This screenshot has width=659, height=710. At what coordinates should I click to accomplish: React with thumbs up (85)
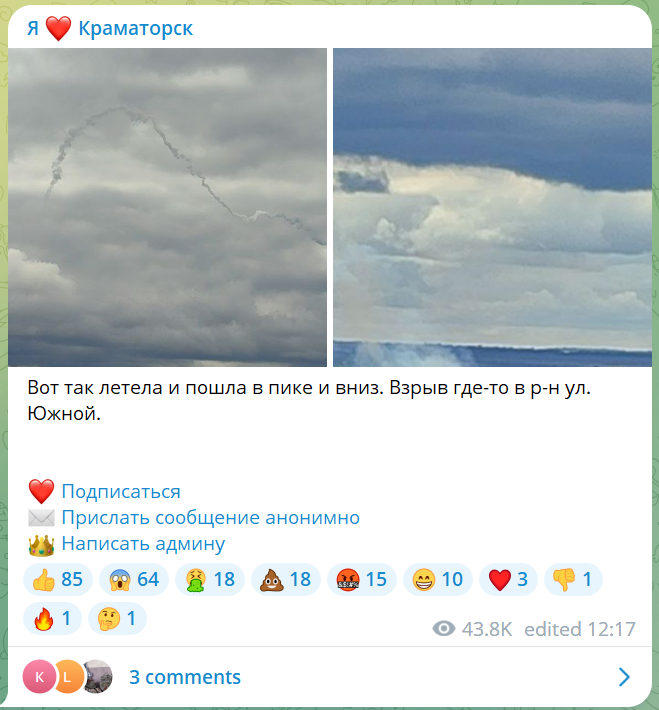click(x=58, y=579)
